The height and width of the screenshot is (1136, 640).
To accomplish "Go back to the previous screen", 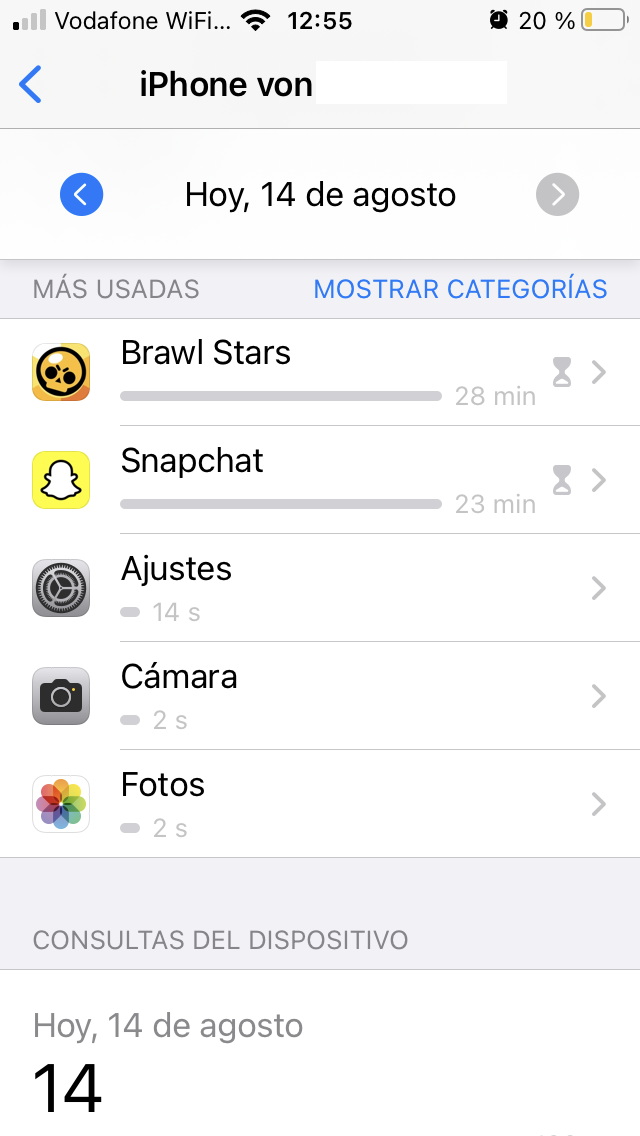I will coord(31,85).
